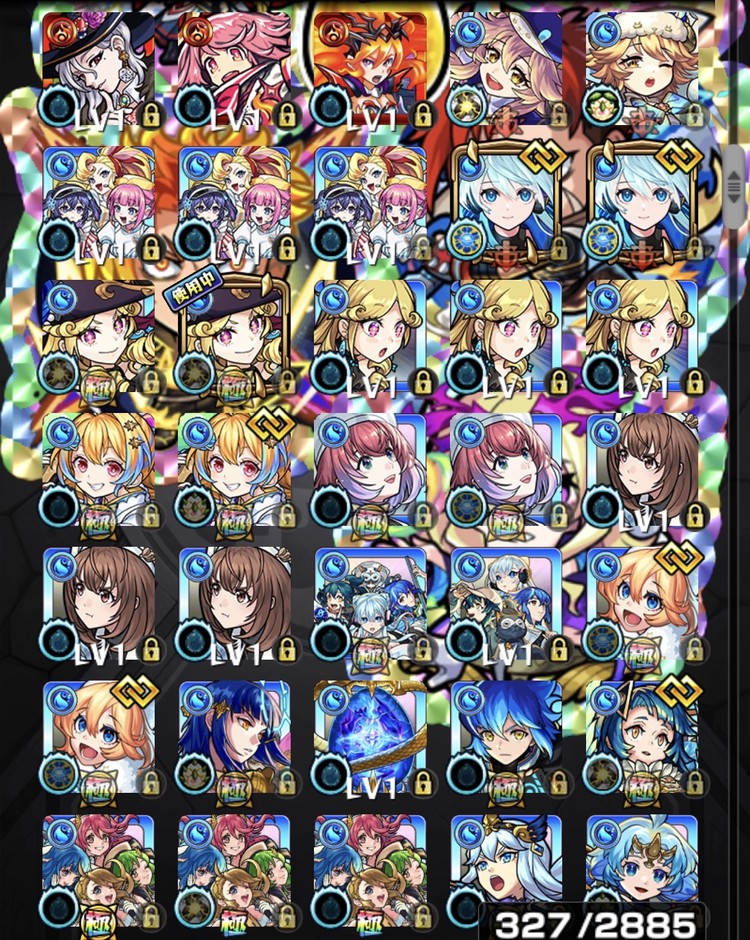Screen dimensions: 750x940
Task: Select the white-haired character with winged helmet
Action: tap(506, 865)
